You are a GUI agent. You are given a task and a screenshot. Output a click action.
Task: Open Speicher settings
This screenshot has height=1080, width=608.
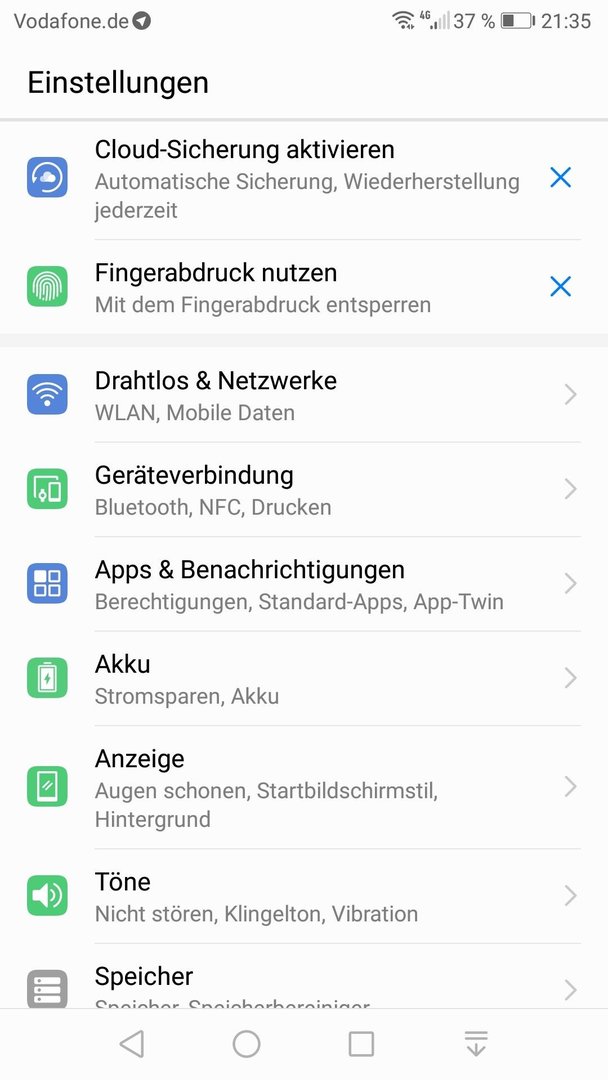[304, 977]
